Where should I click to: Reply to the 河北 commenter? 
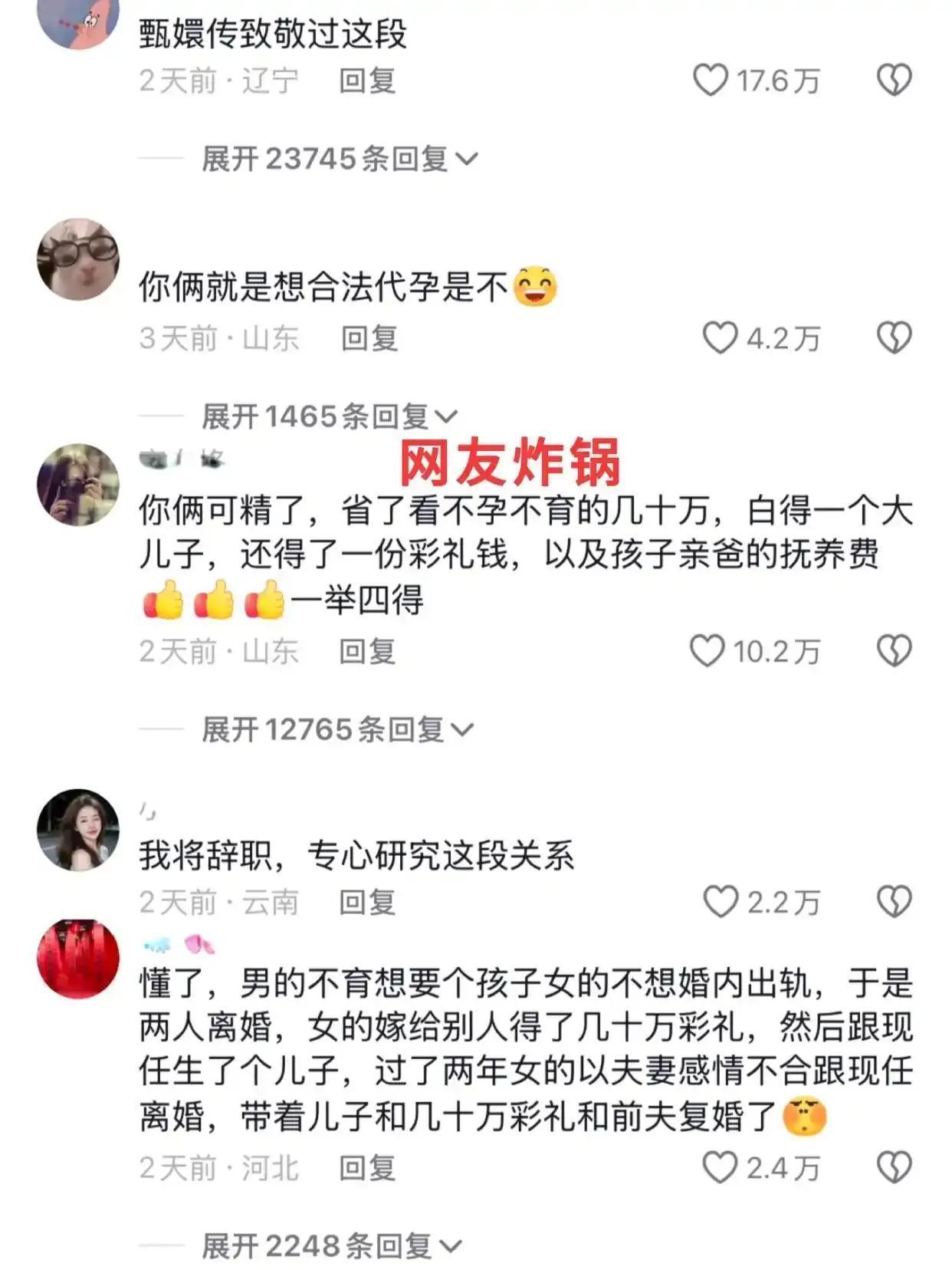[367, 1168]
